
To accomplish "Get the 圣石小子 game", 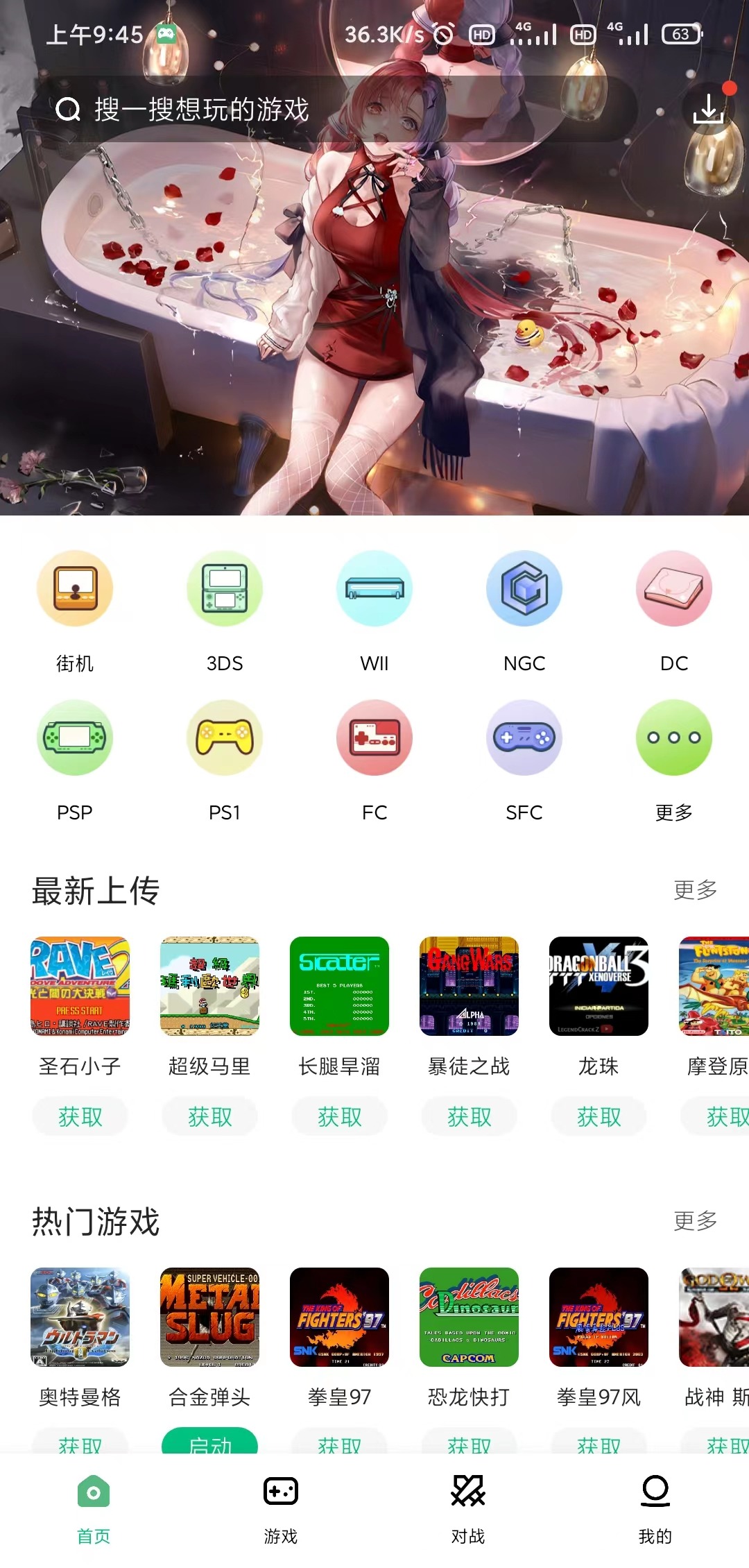I will [80, 1116].
